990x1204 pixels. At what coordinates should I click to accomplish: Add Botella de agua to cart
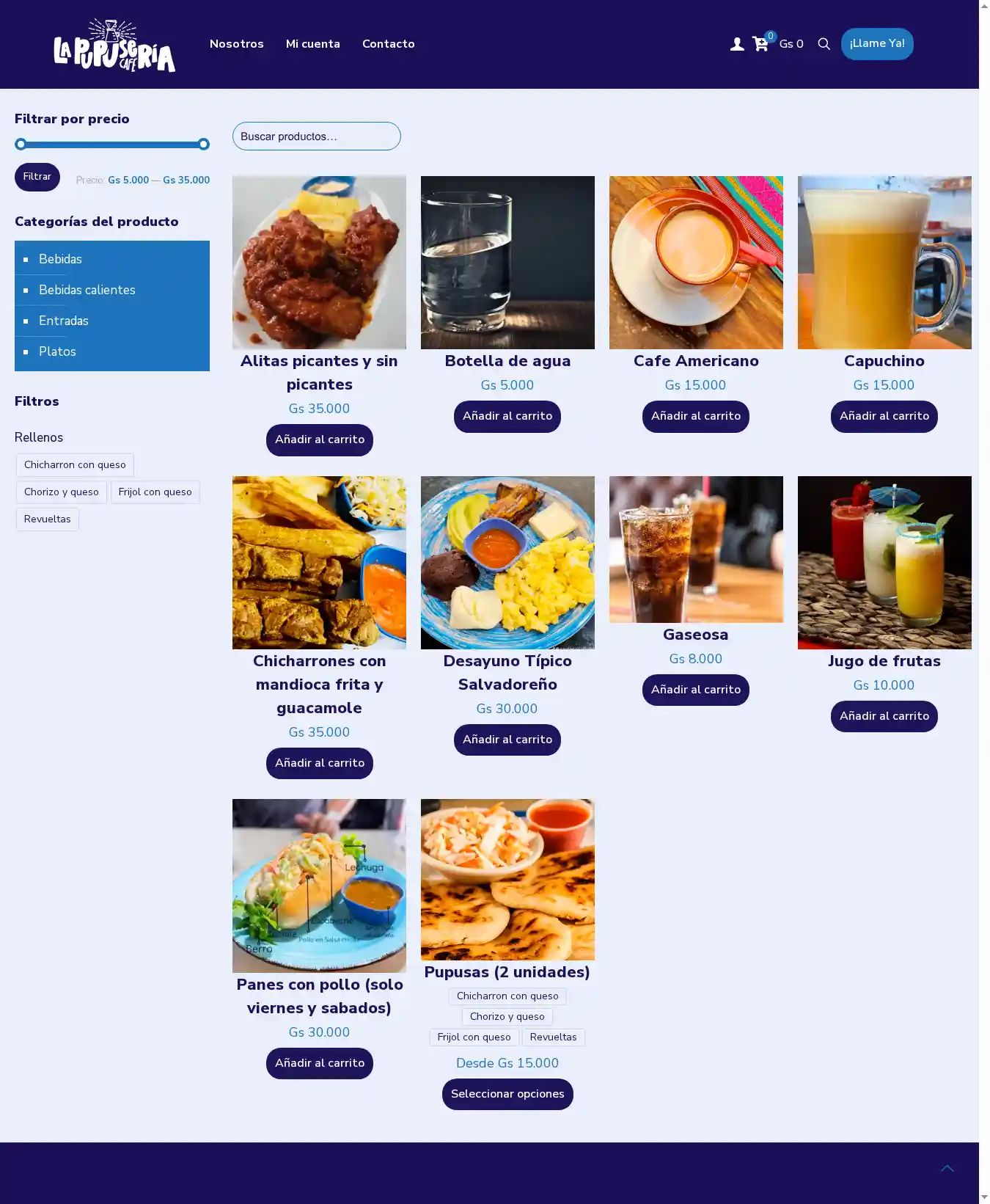point(507,416)
